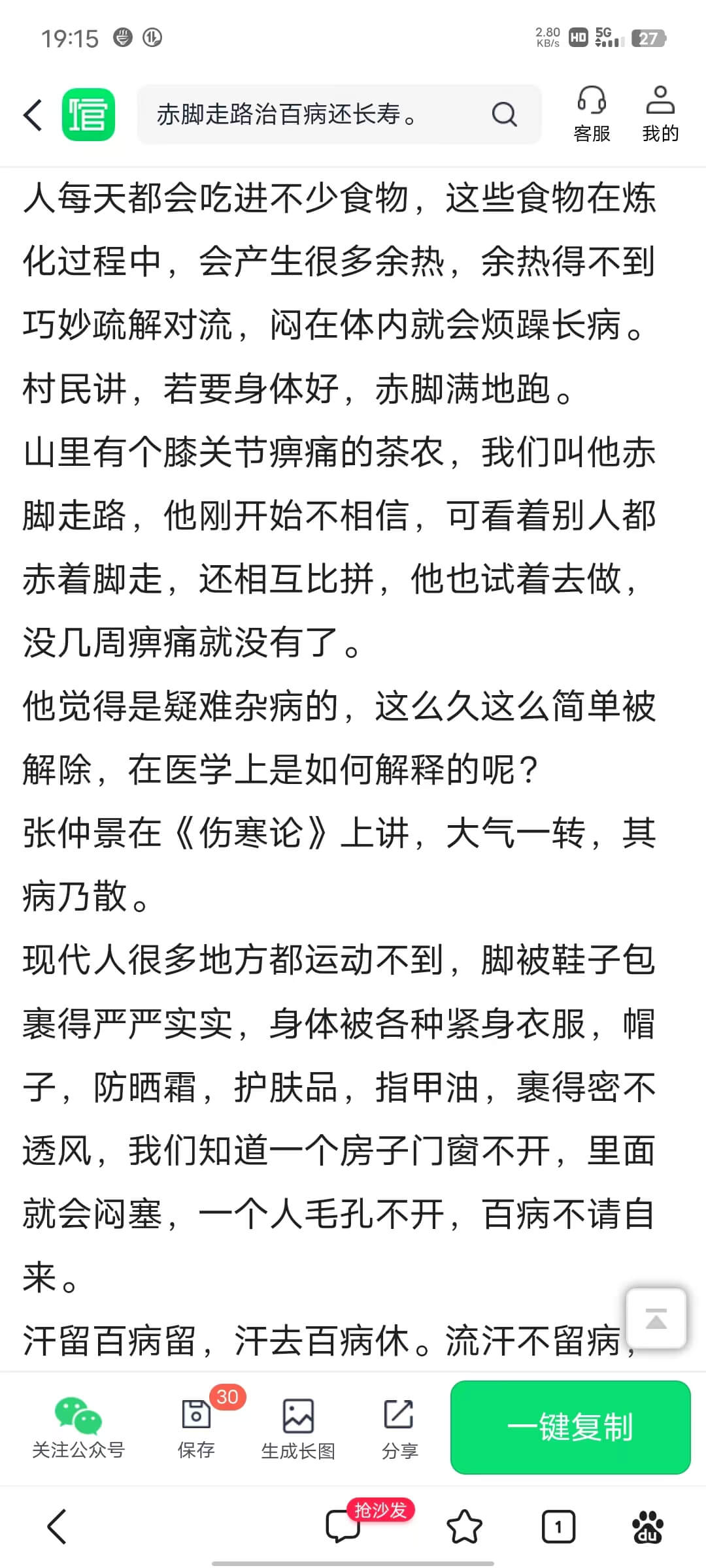Tap the search field with 赤脚走路 text
The image size is (706, 1568).
click(339, 114)
